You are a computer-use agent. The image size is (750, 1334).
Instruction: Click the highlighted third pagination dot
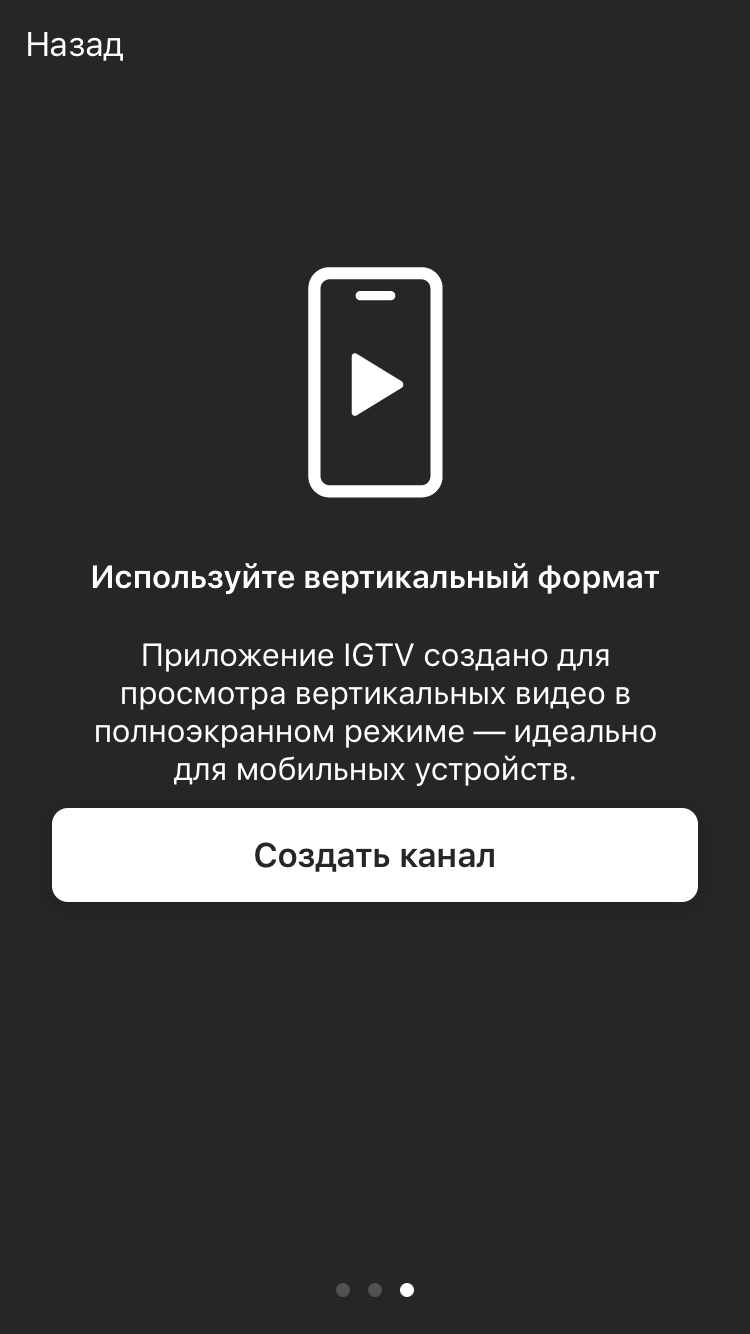point(407,1292)
